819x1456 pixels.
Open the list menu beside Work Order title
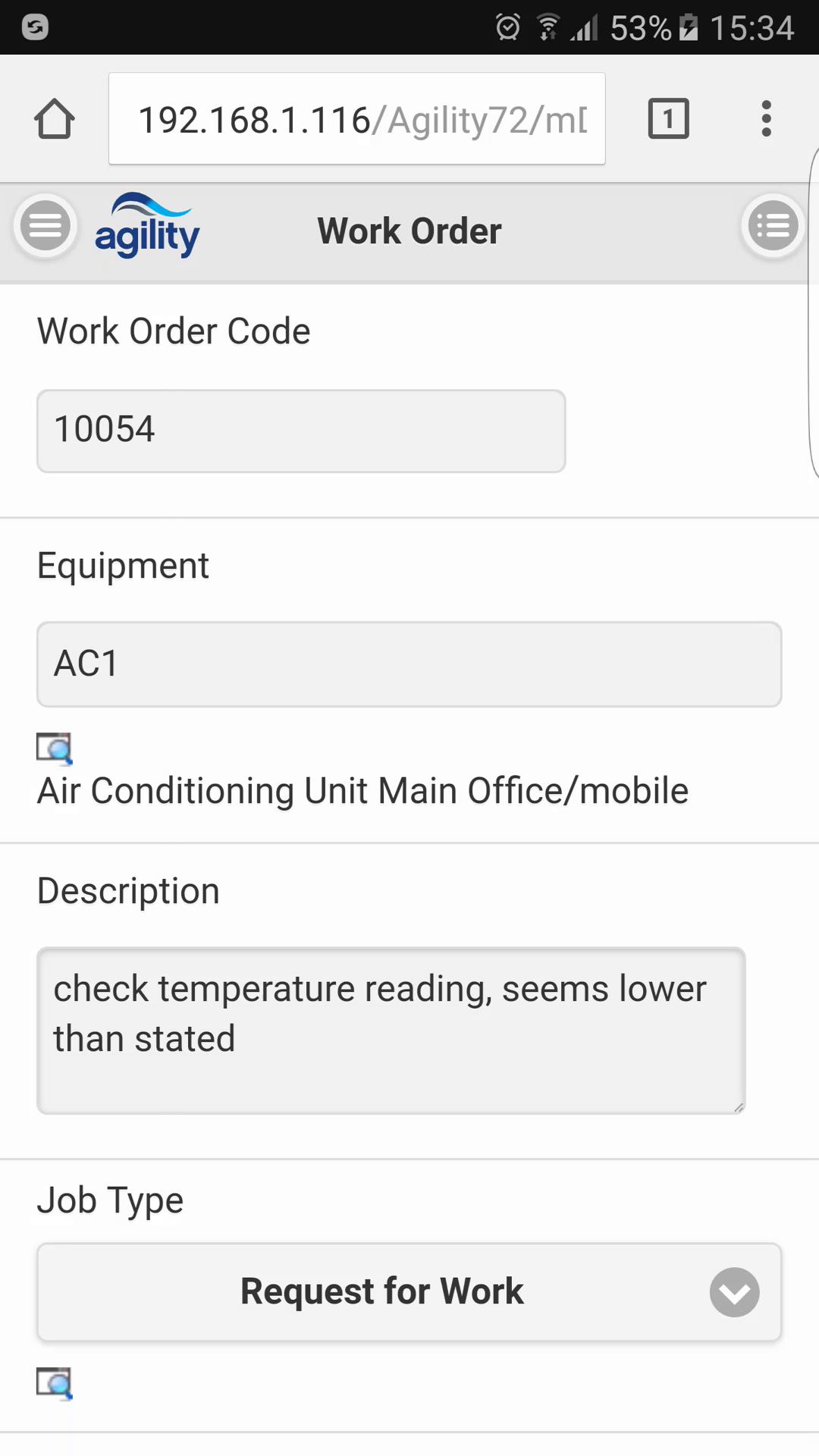click(773, 226)
